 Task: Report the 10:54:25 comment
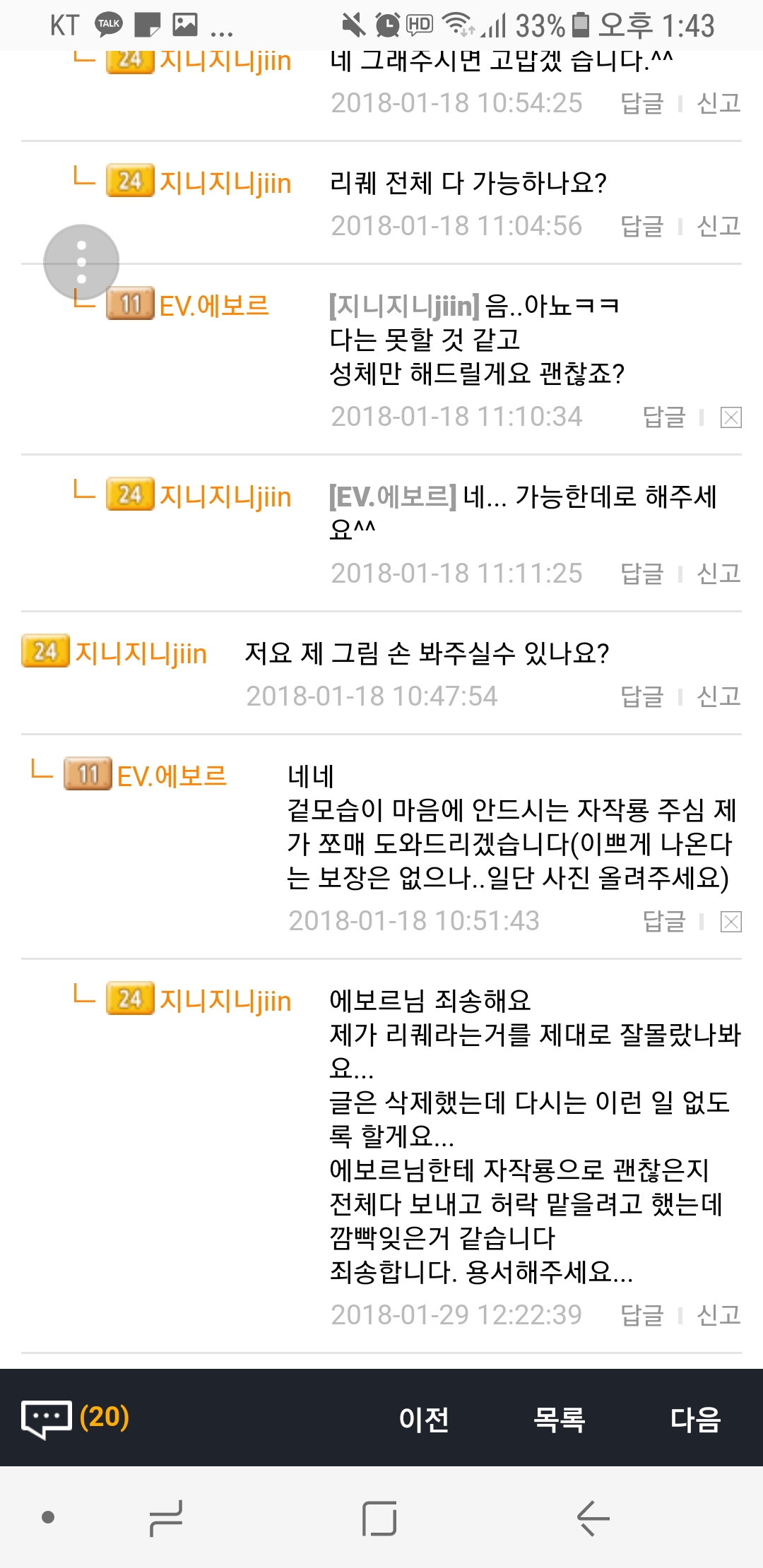point(718,104)
